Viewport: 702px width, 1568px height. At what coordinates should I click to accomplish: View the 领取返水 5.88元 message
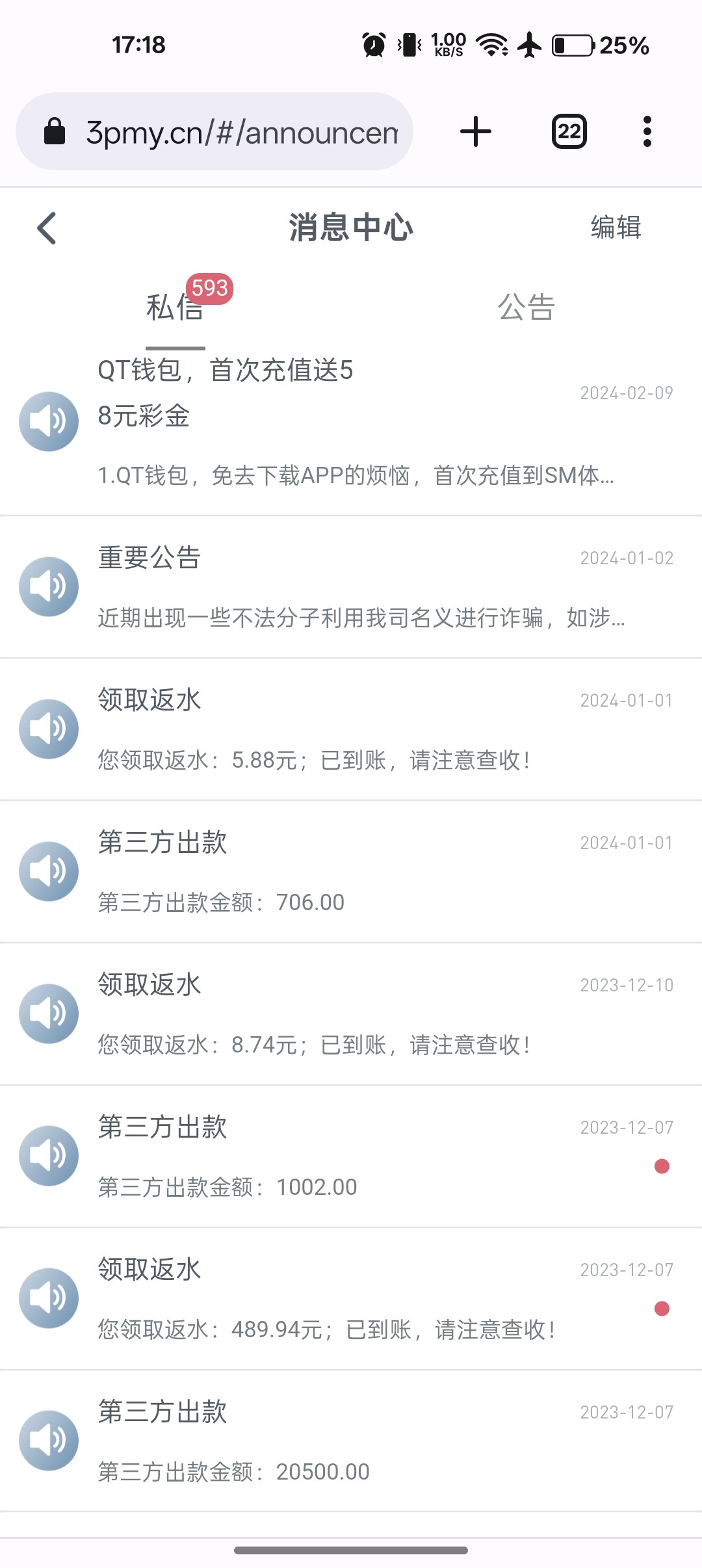(351, 729)
